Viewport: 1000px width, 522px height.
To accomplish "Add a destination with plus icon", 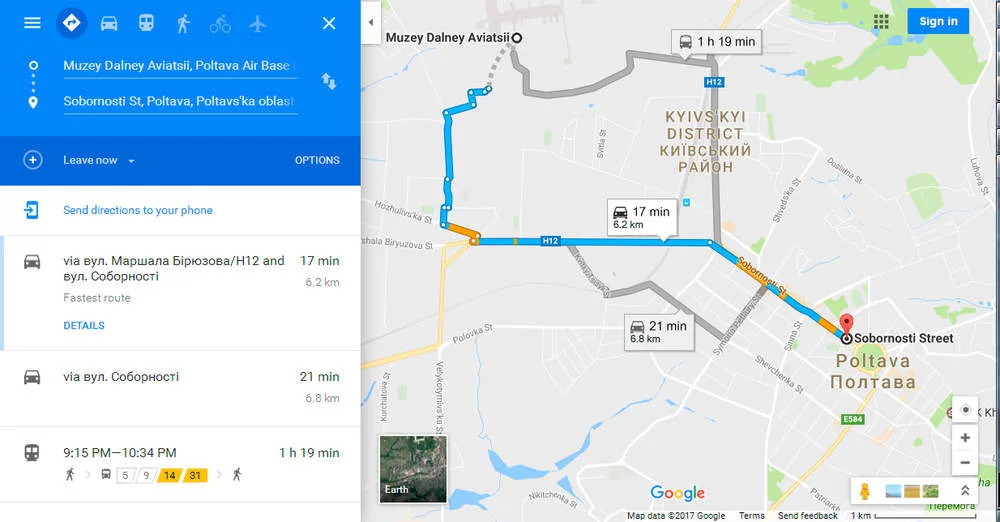I will click(x=33, y=160).
